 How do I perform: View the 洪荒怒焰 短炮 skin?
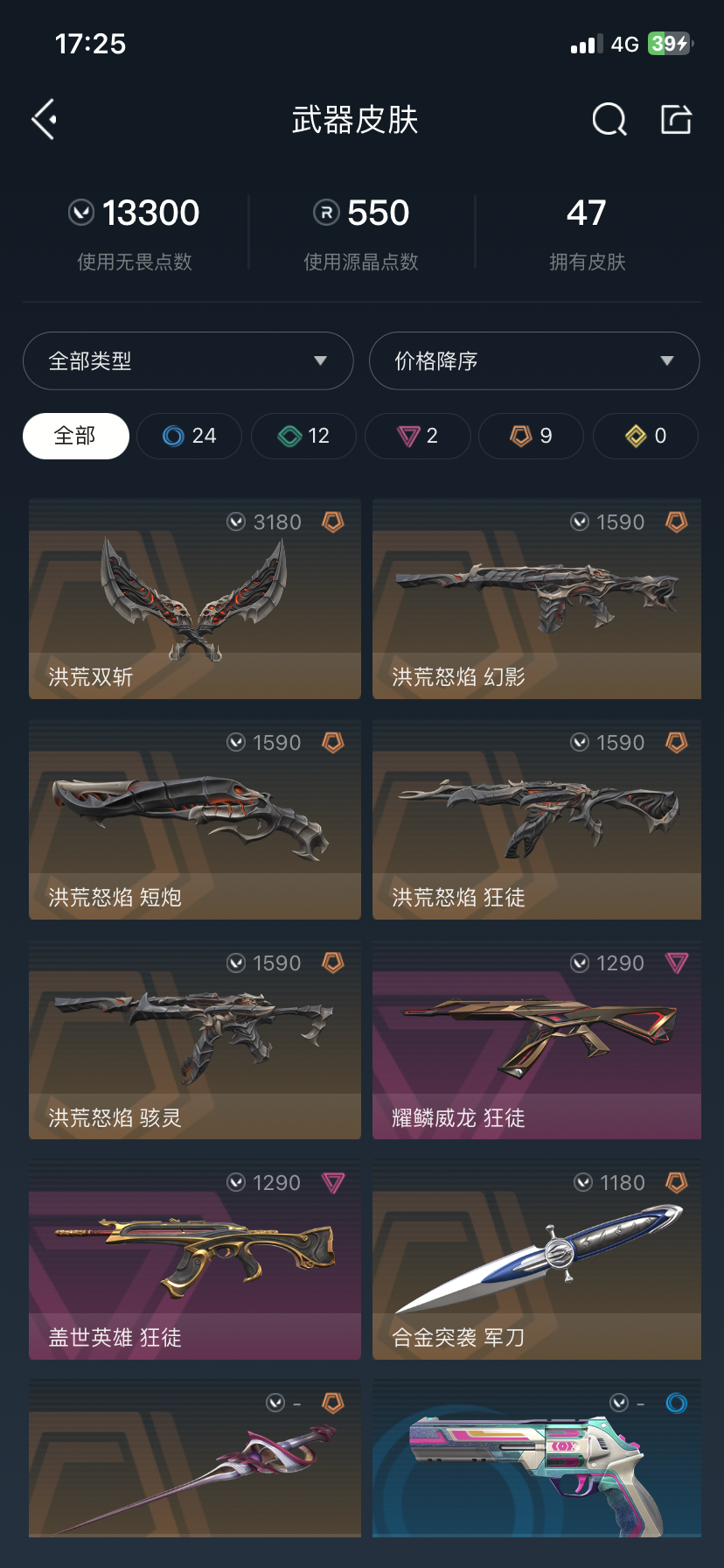[195, 820]
